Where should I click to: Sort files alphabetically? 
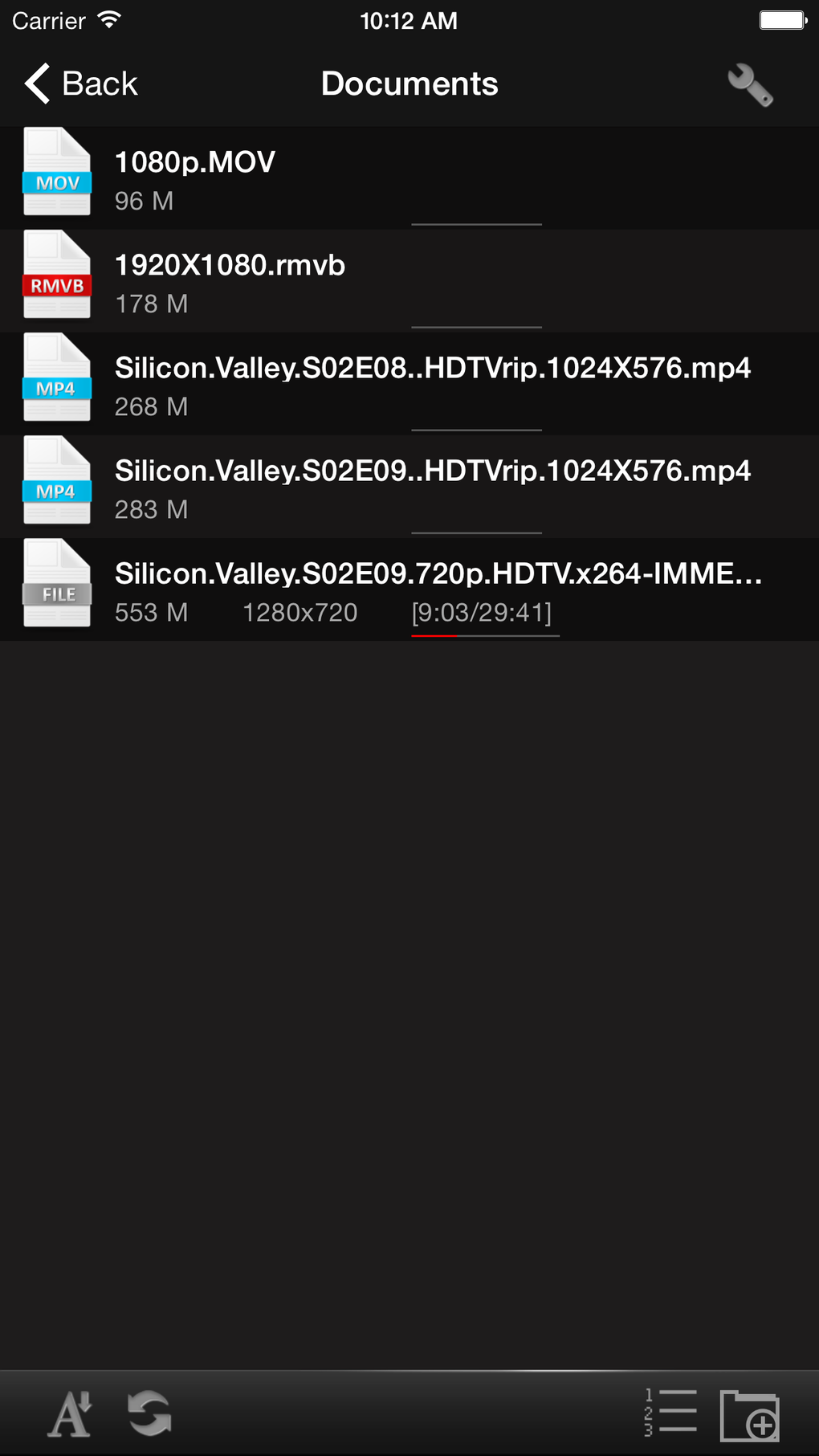coord(70,1413)
